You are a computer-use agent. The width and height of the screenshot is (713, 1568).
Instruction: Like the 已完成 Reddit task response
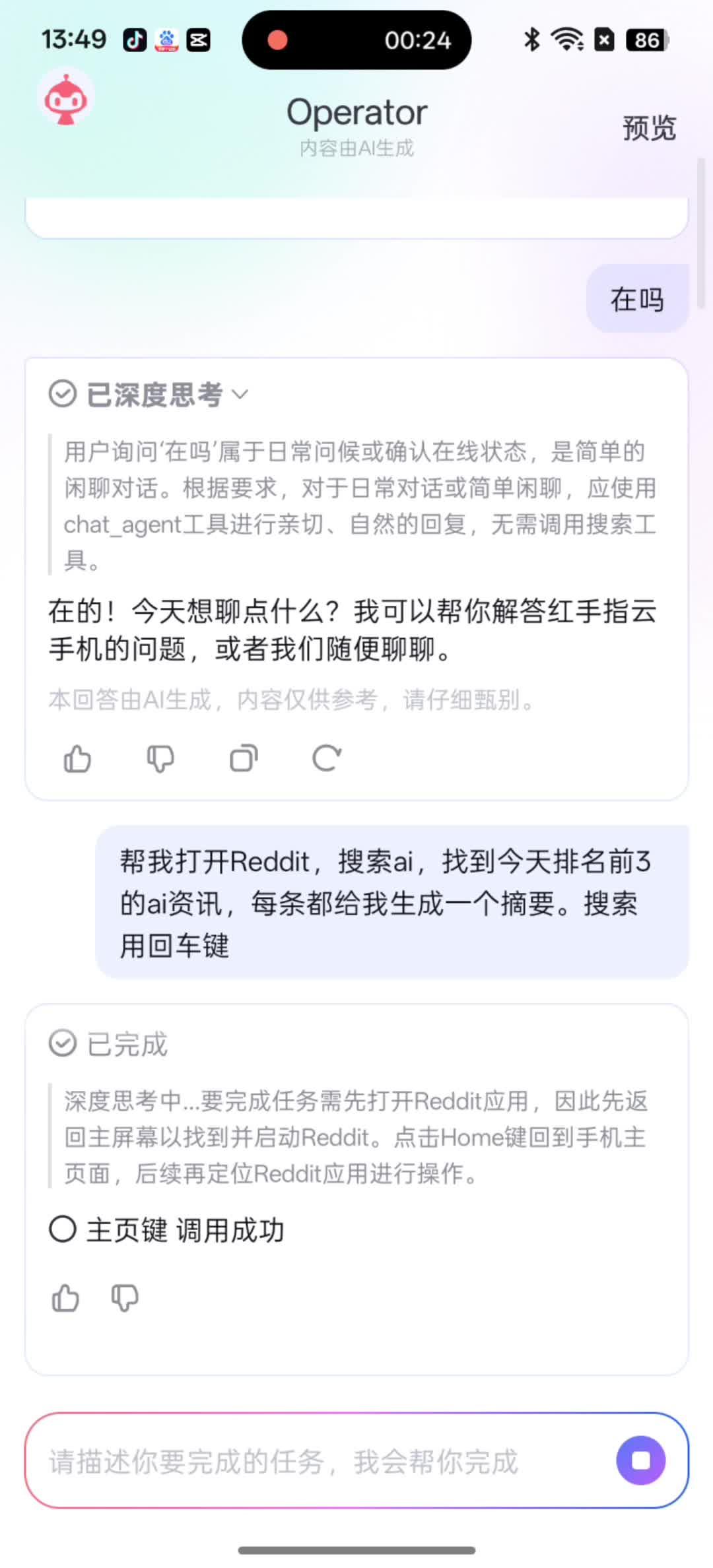[65, 1298]
